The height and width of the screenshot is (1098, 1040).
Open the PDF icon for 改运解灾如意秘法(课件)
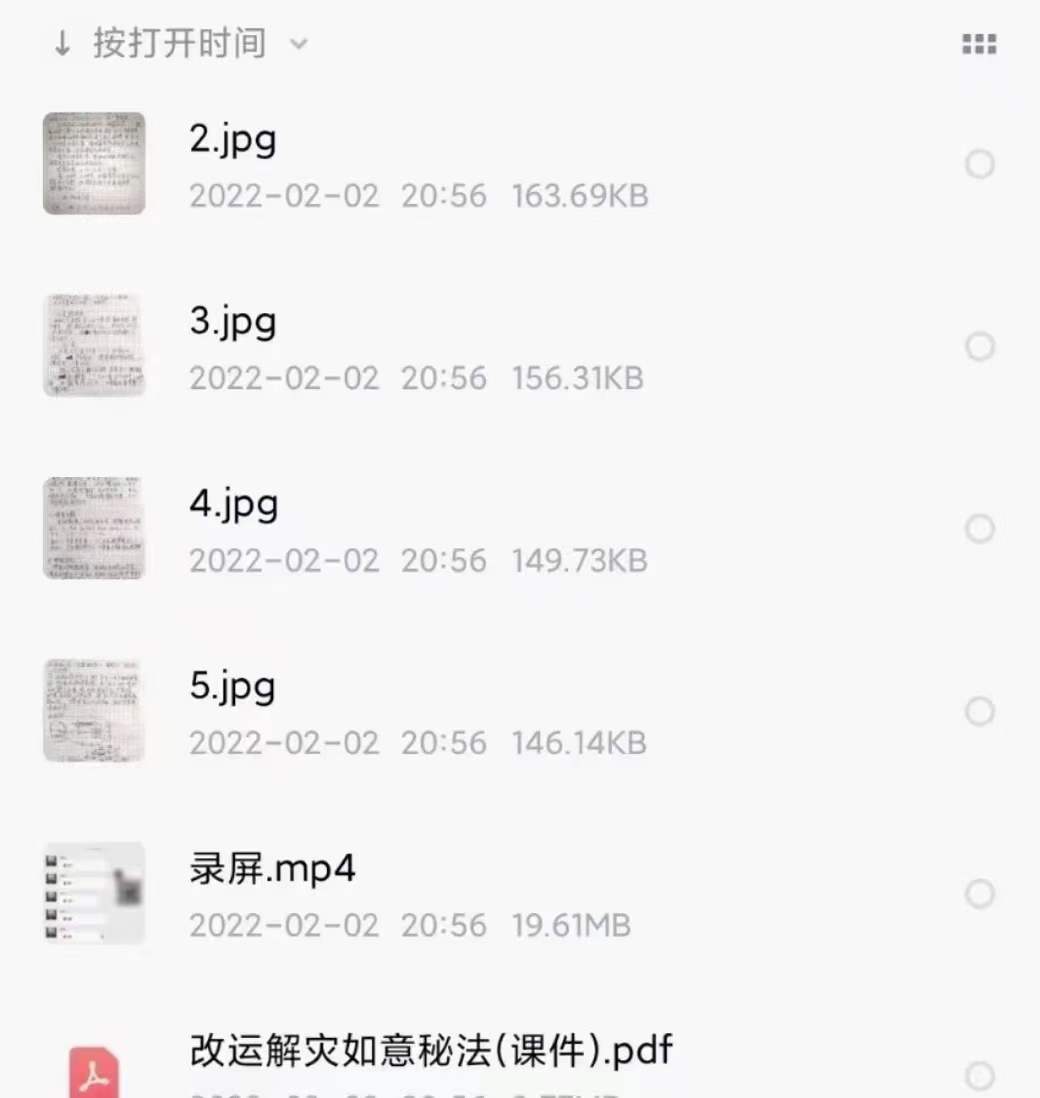pos(93,1075)
